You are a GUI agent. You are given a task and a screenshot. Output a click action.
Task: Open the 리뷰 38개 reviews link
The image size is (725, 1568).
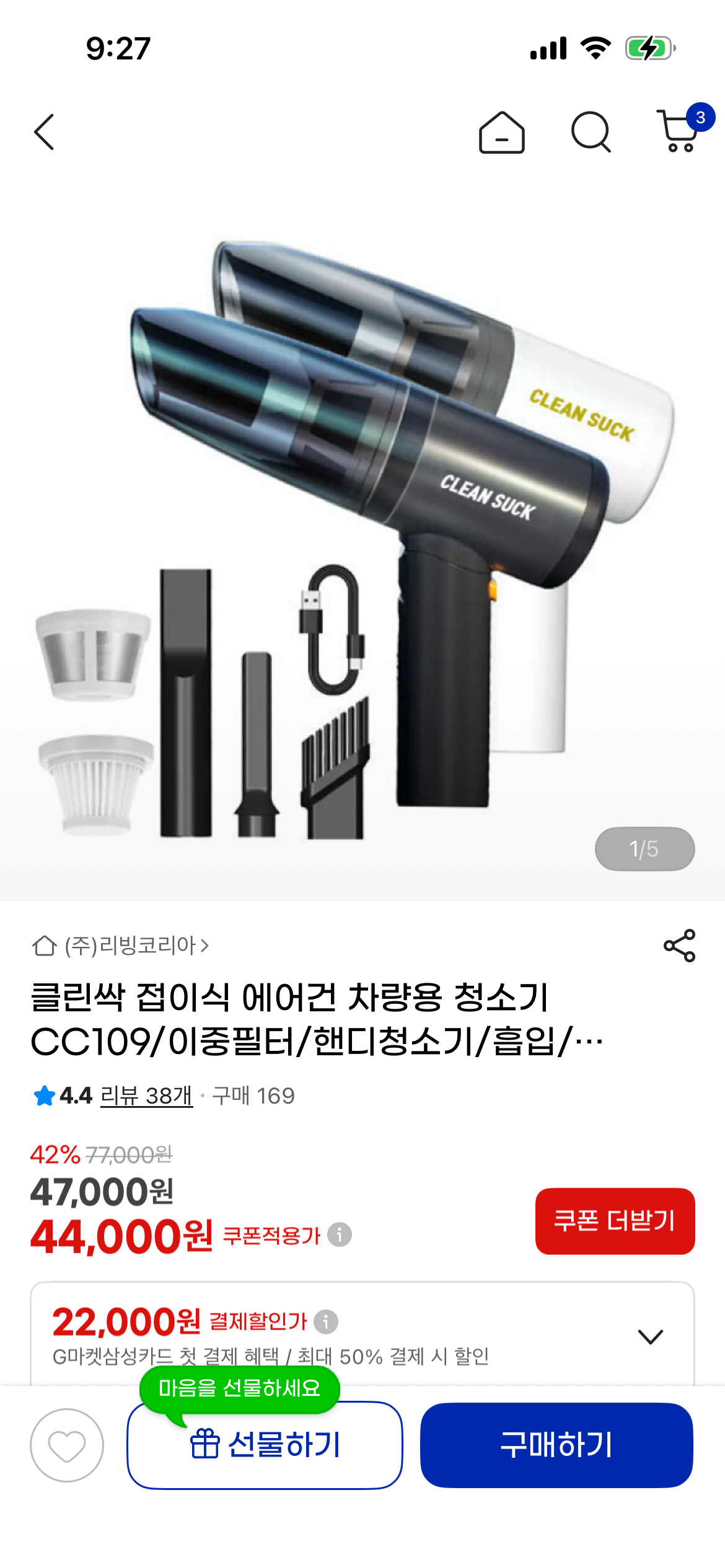[146, 1095]
